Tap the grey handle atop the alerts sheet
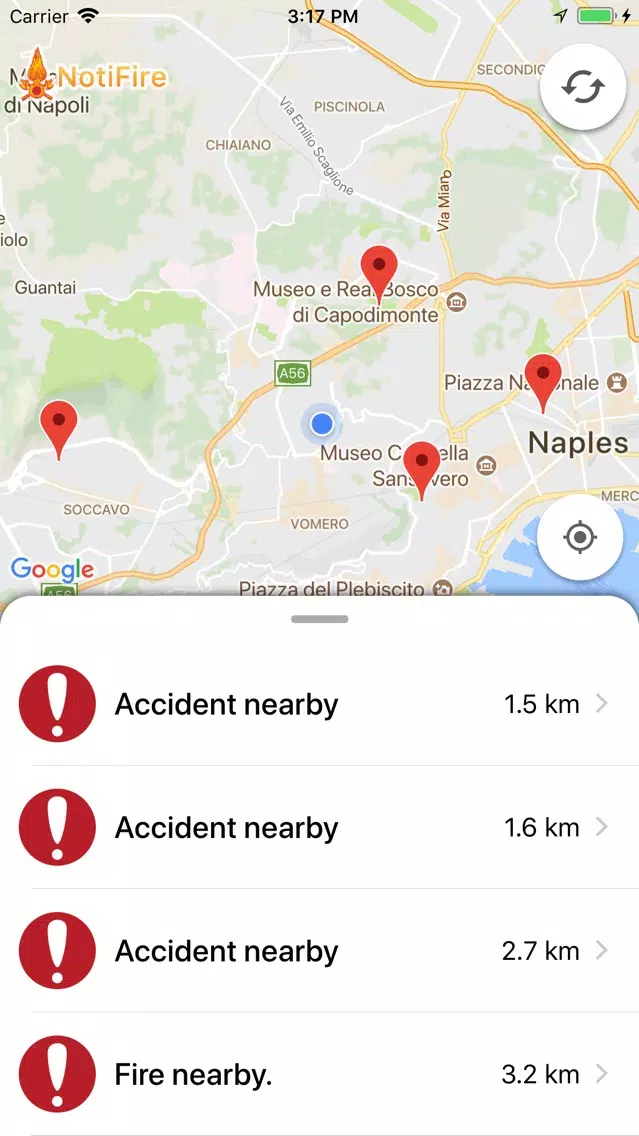Screen dimensions: 639x1136 click(x=320, y=619)
